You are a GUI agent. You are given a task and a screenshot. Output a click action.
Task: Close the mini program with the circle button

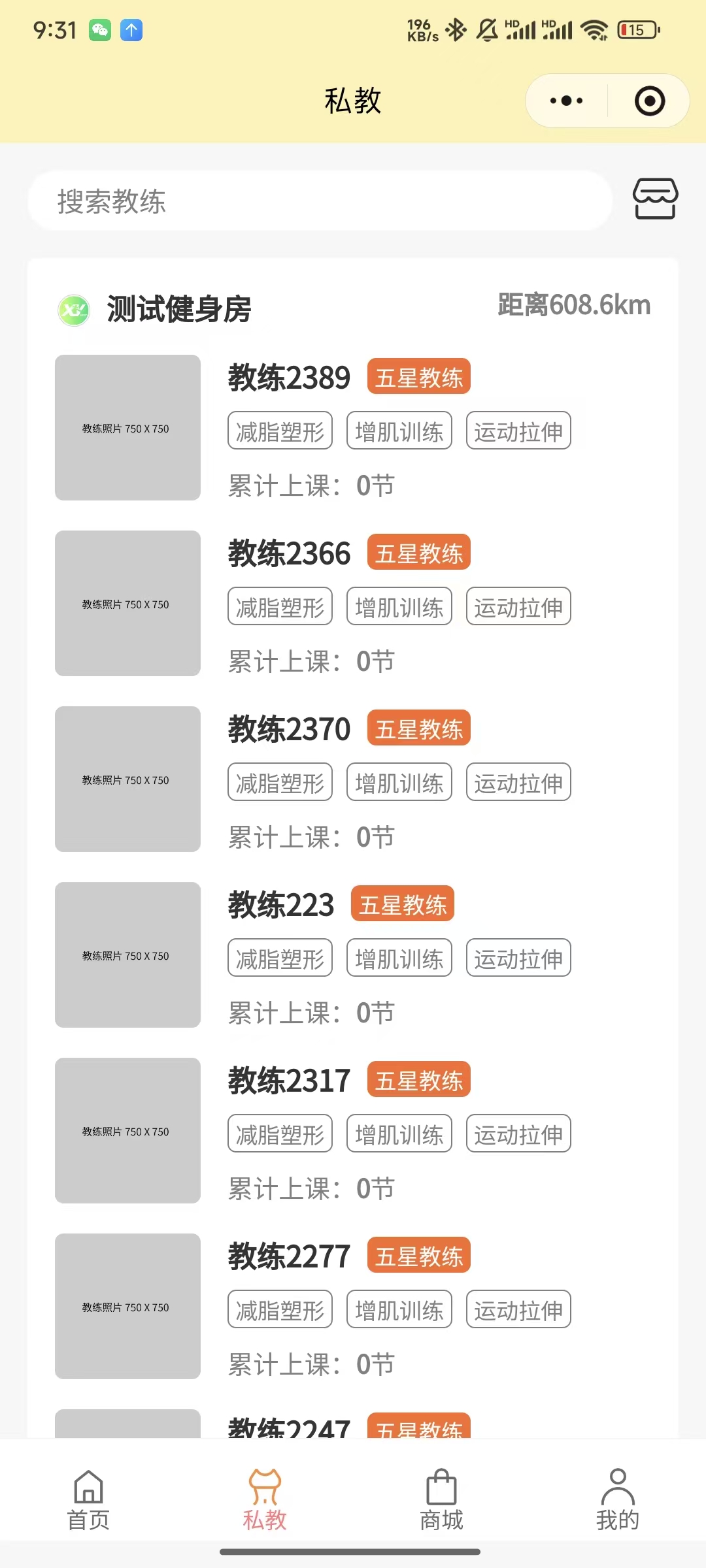tap(650, 101)
